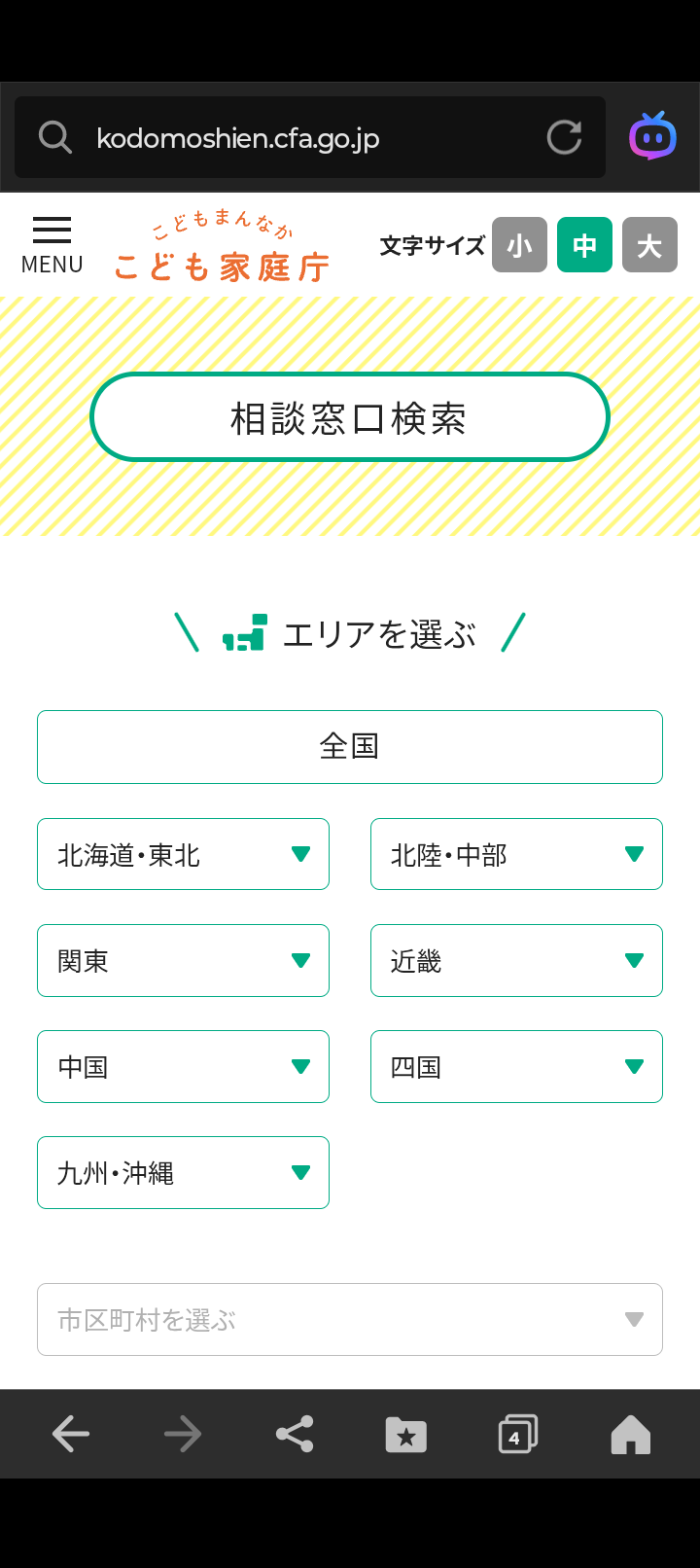The height and width of the screenshot is (1568, 700).
Task: Select the 全国 area button
Action: coord(350,747)
